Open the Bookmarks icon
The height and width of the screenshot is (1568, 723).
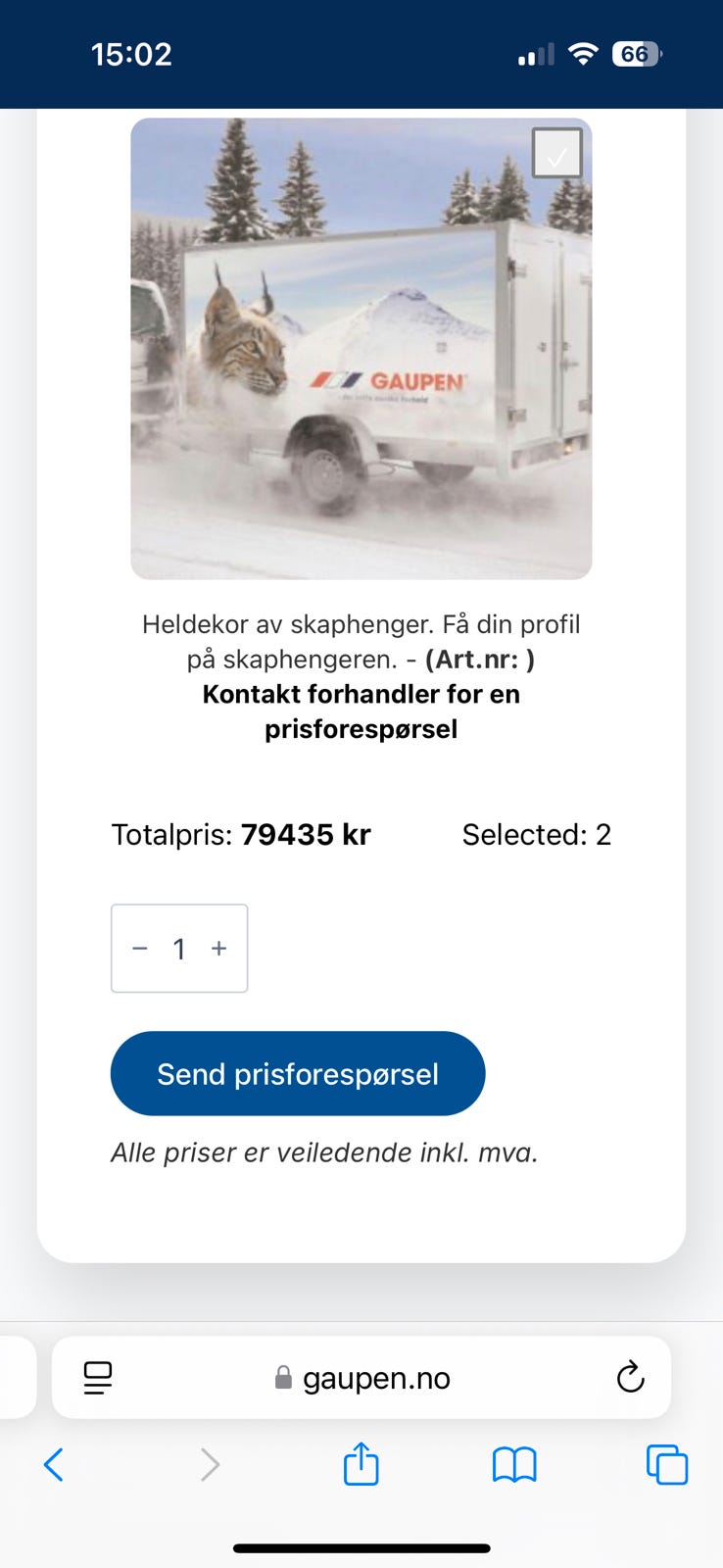click(513, 1464)
